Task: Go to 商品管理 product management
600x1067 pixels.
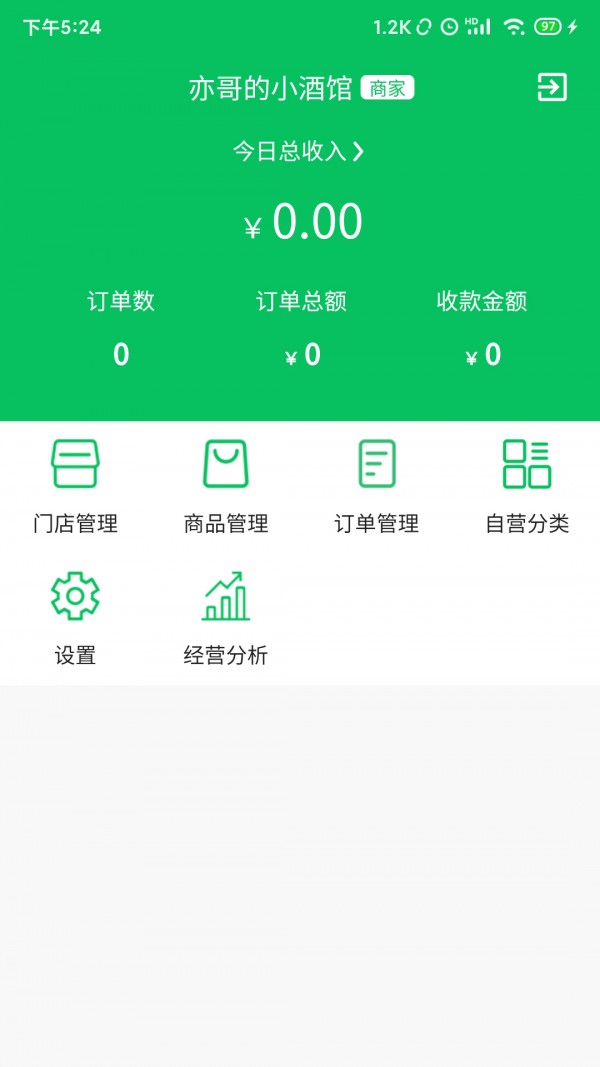Action: 226,486
